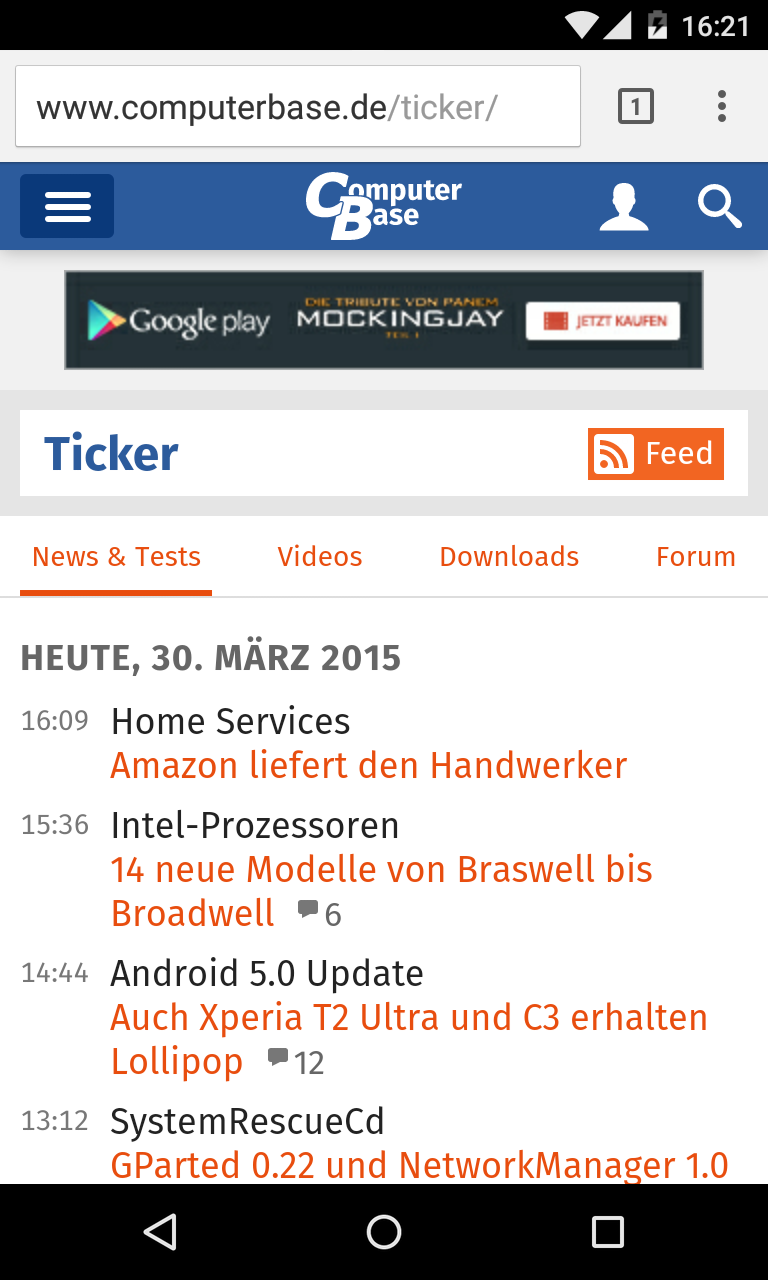Switch to the Videos tab
This screenshot has height=1280, width=768.
coord(320,557)
